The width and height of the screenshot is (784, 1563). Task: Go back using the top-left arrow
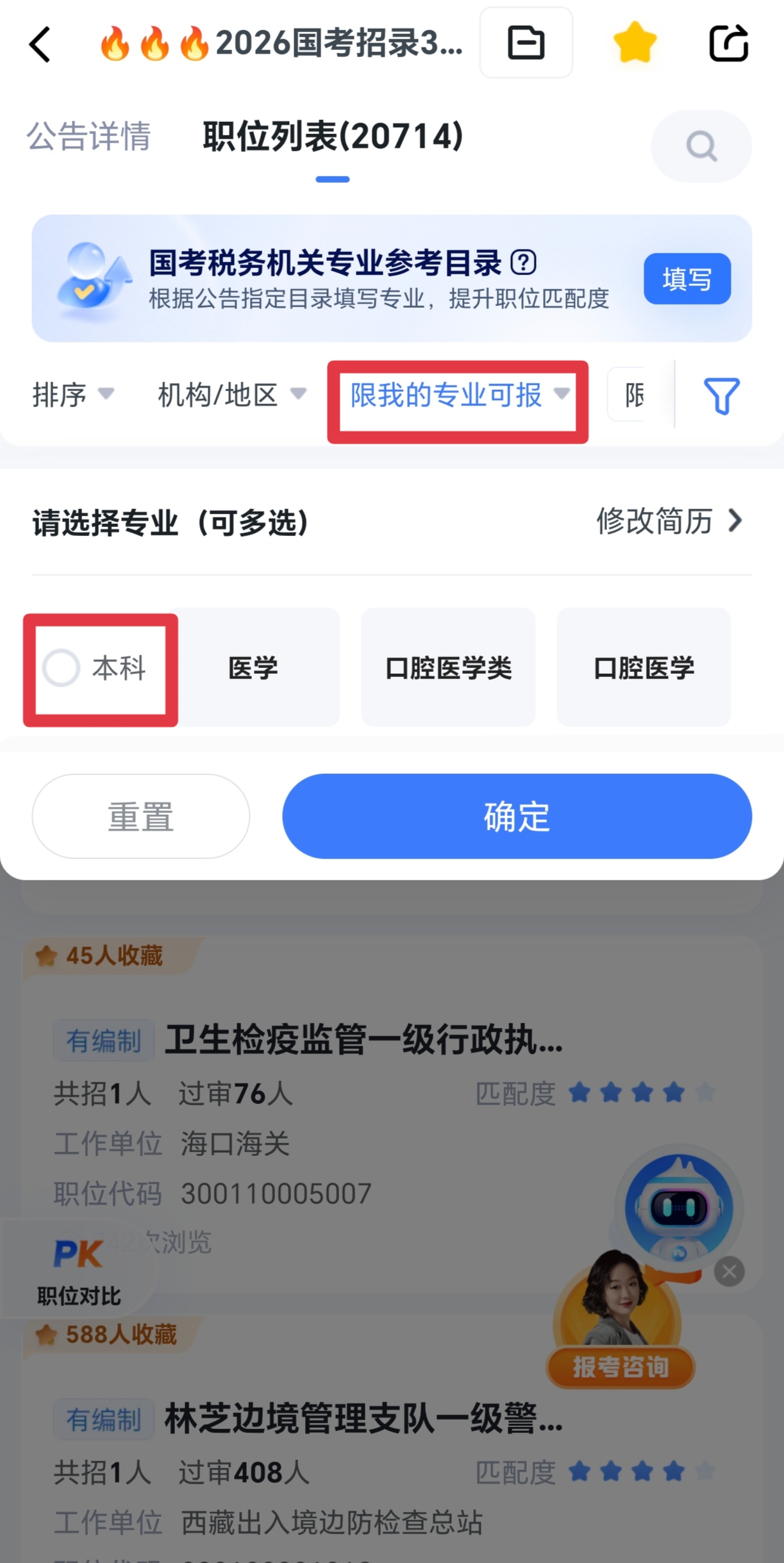(40, 44)
